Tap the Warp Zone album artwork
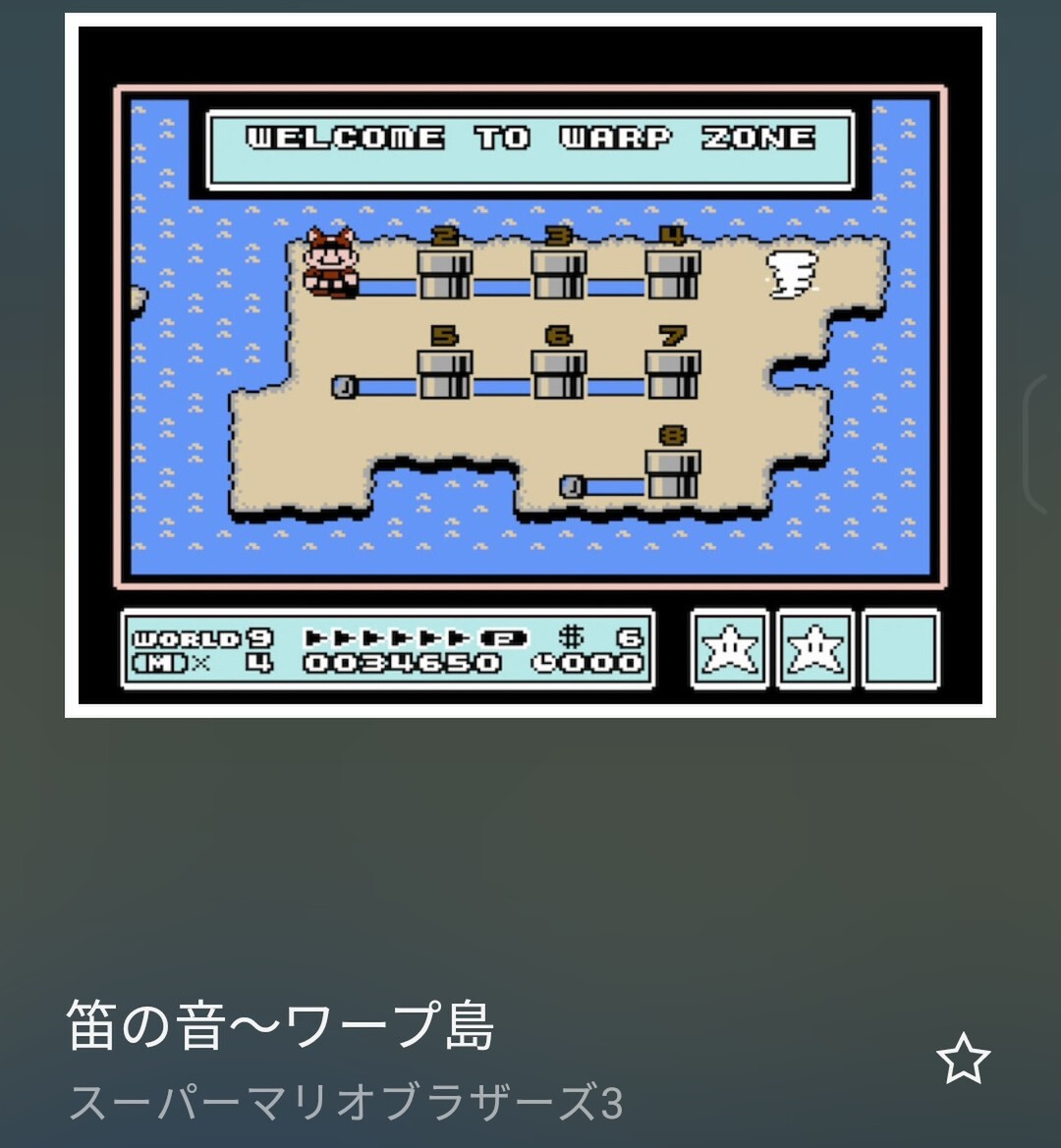The width and height of the screenshot is (1061, 1148). pos(530,365)
